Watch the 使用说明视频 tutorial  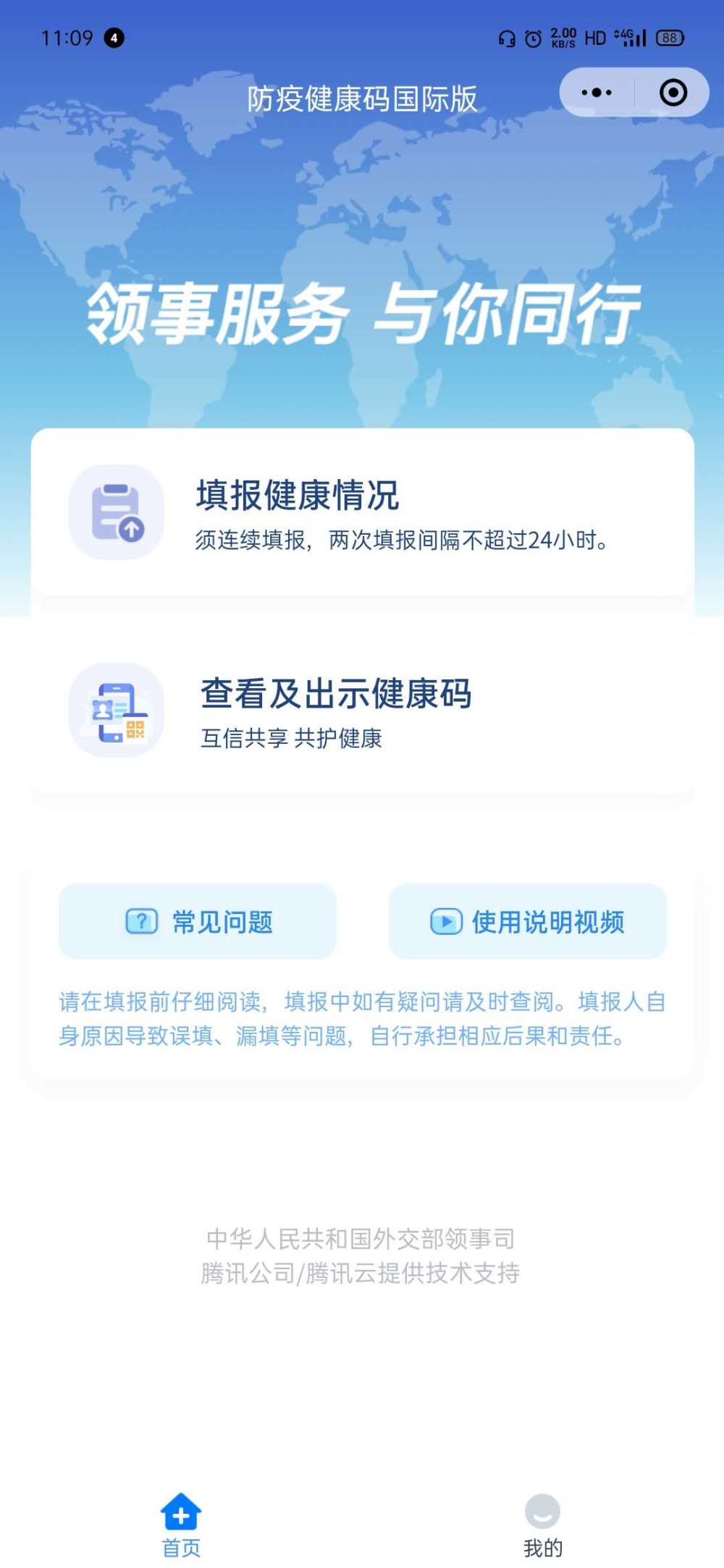pos(527,921)
